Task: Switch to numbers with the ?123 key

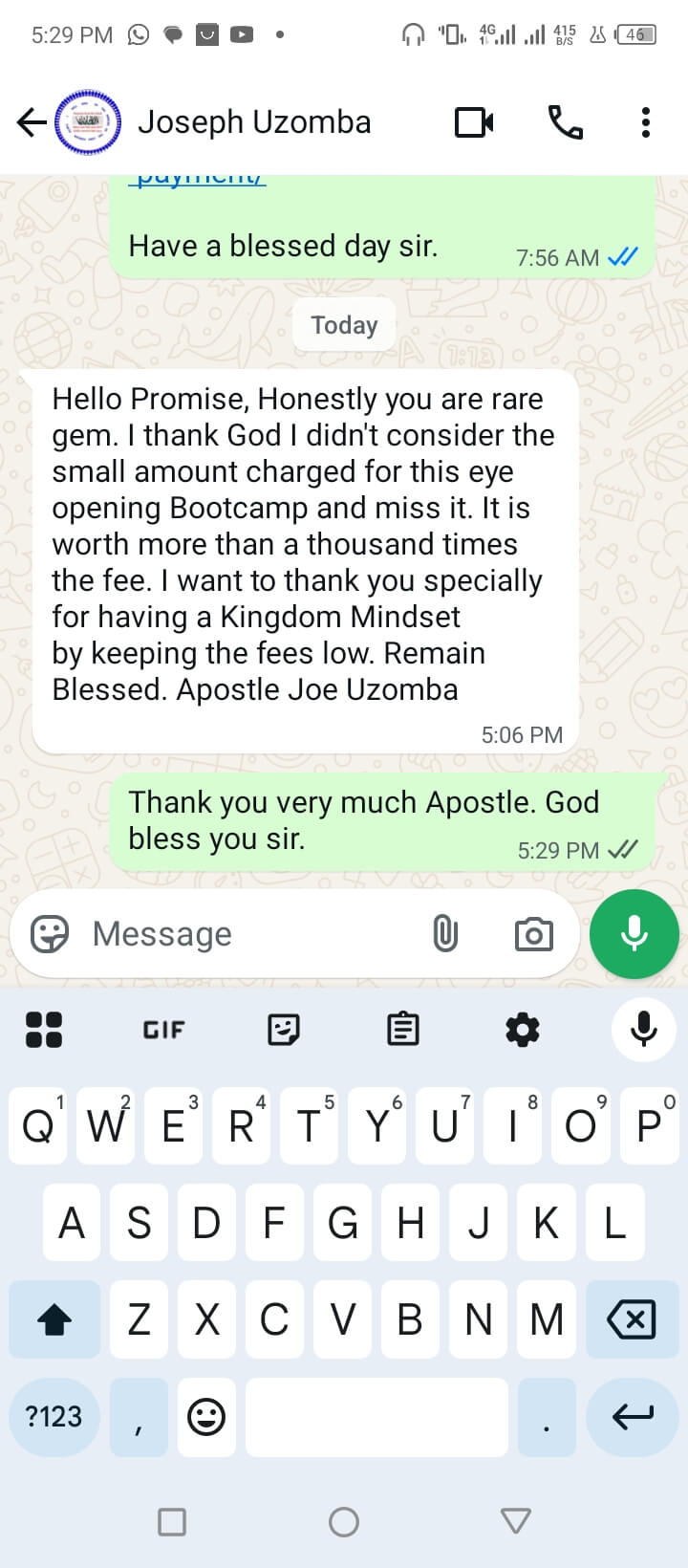Action: click(54, 1417)
